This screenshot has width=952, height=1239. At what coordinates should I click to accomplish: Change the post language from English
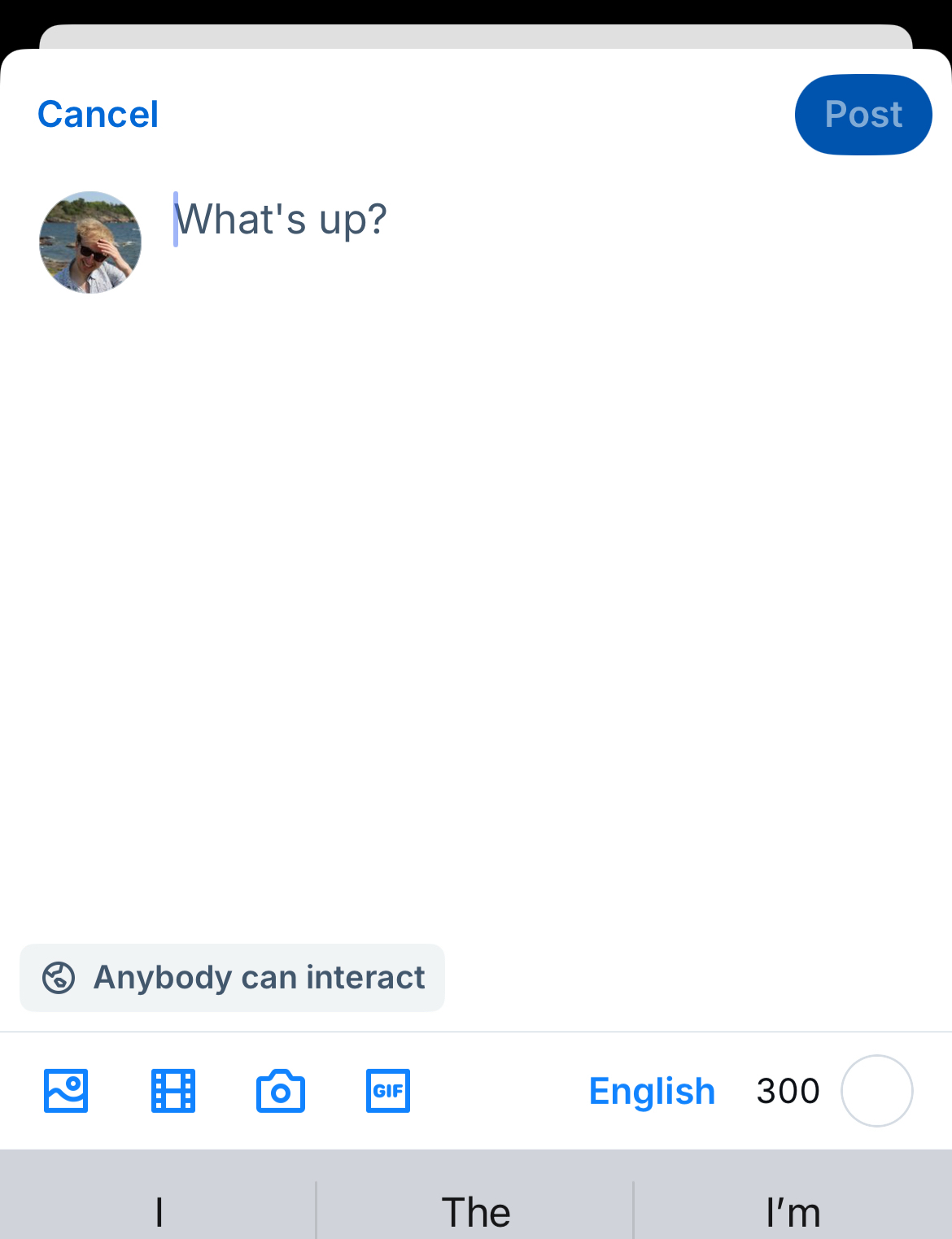click(652, 1091)
